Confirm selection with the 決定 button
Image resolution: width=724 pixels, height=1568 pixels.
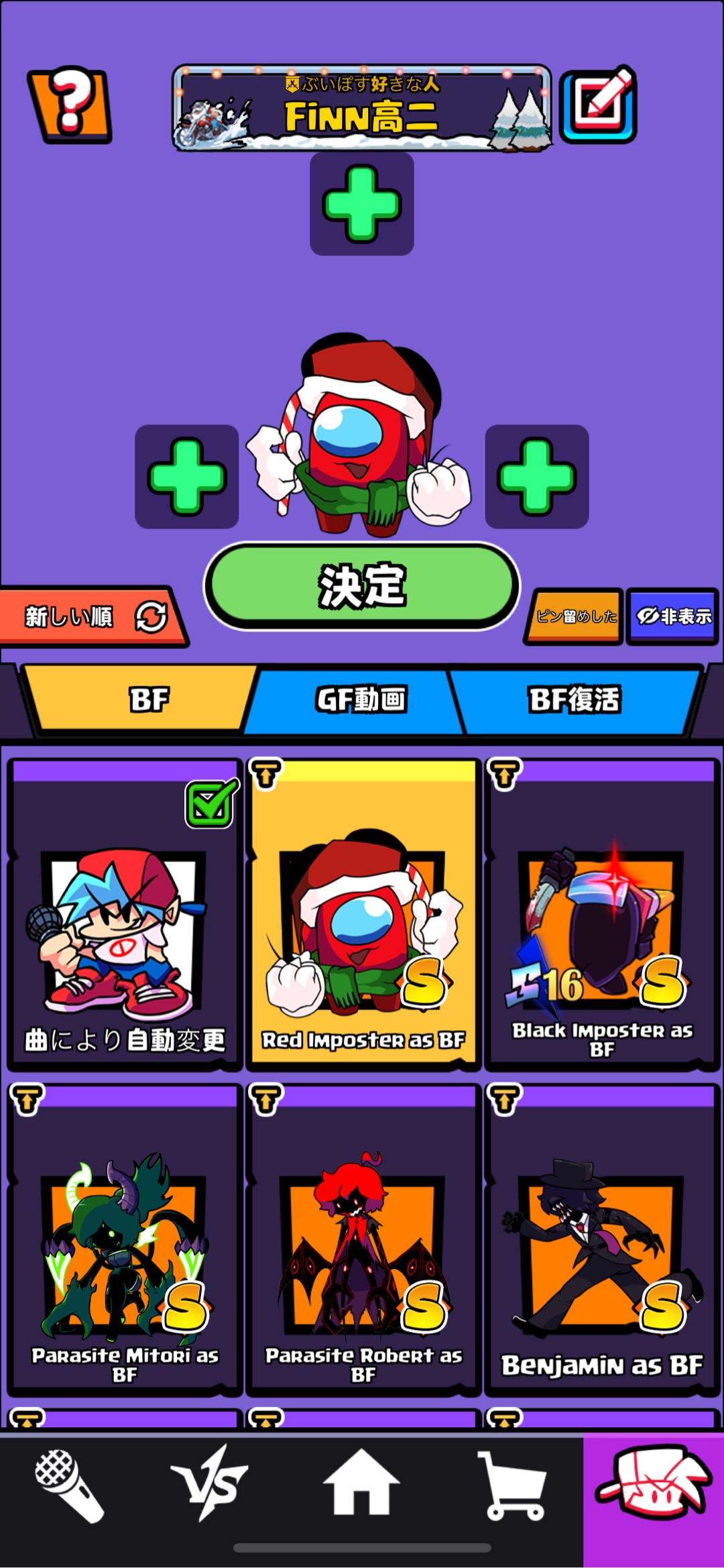click(x=362, y=586)
